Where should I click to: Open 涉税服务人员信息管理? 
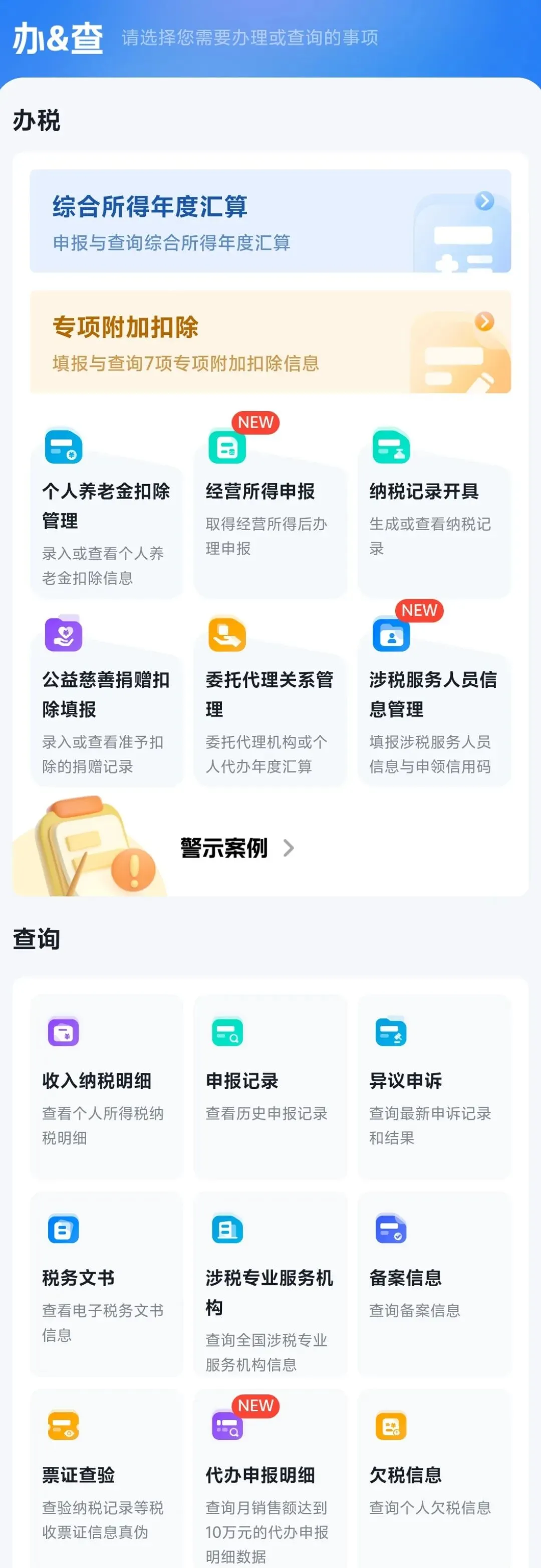[x=434, y=700]
